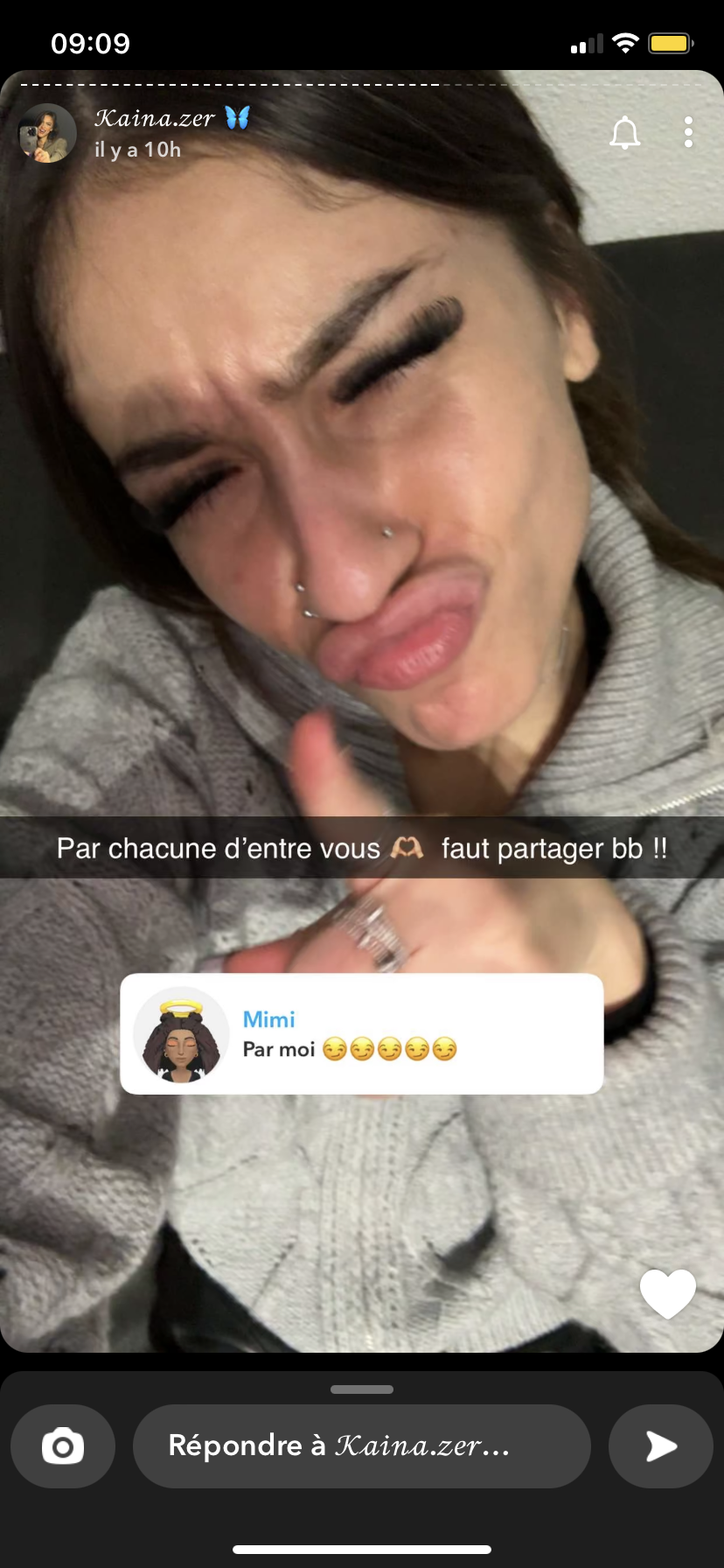
Task: Turn on story notifications with the bell
Action: click(x=624, y=133)
